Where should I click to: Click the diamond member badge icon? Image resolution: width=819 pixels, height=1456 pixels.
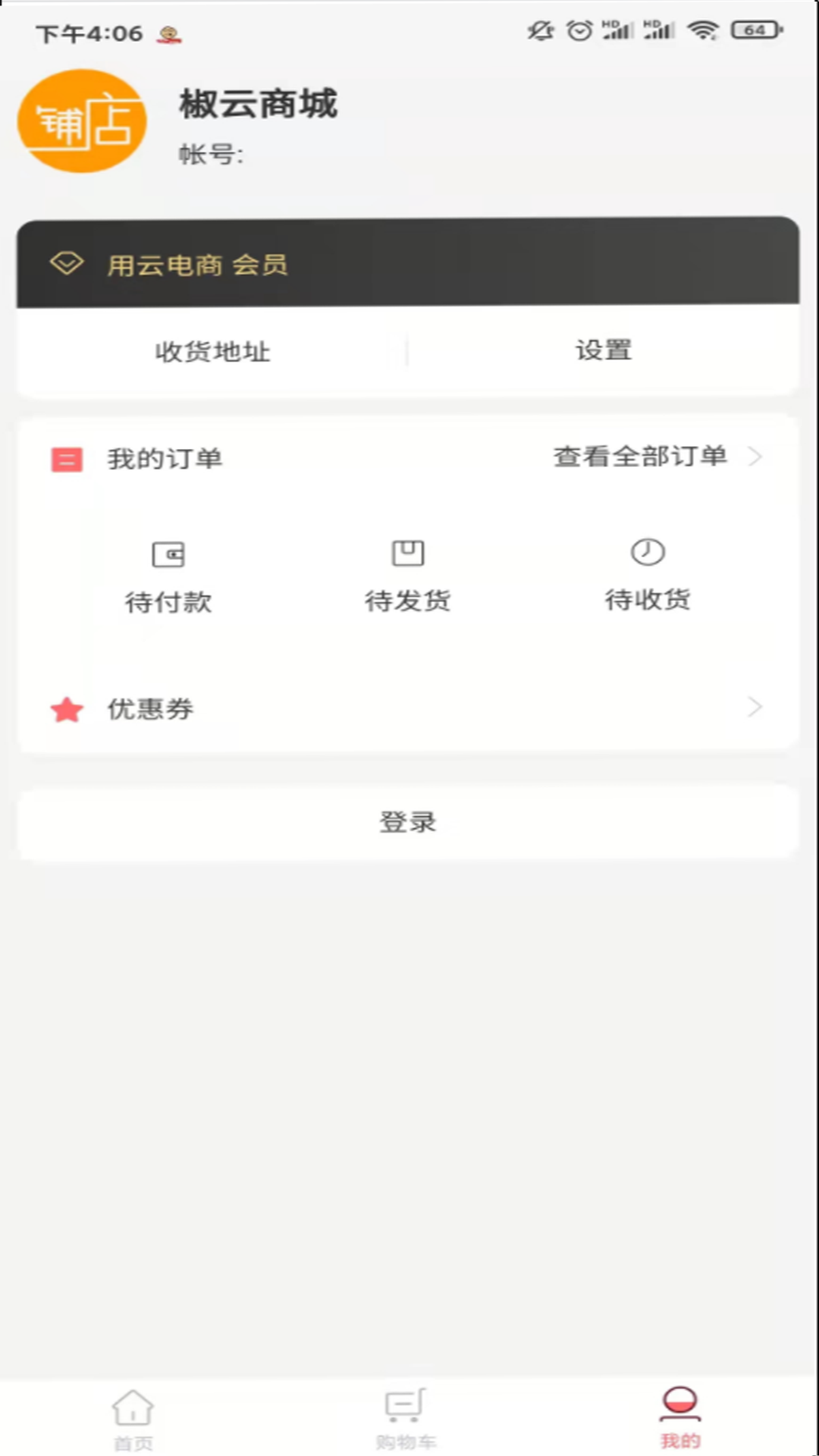tap(67, 263)
